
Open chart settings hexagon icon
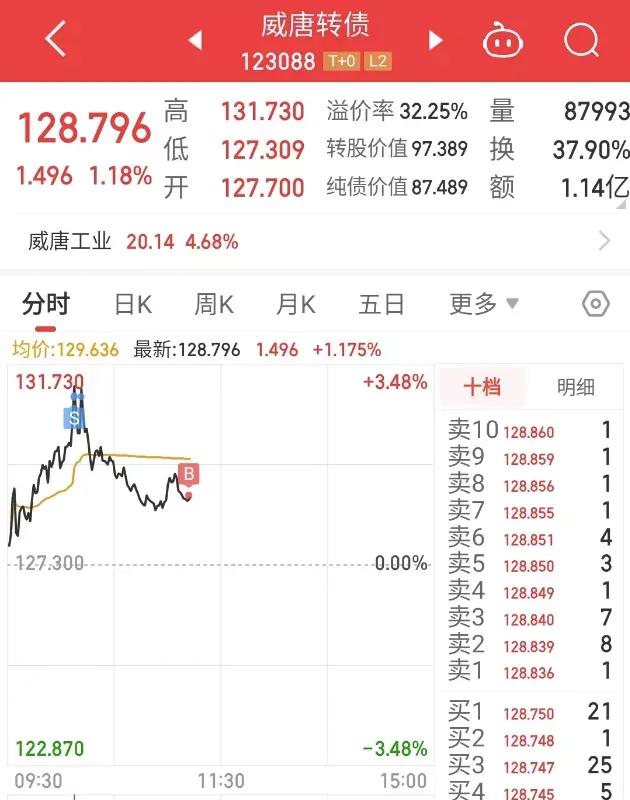[595, 304]
